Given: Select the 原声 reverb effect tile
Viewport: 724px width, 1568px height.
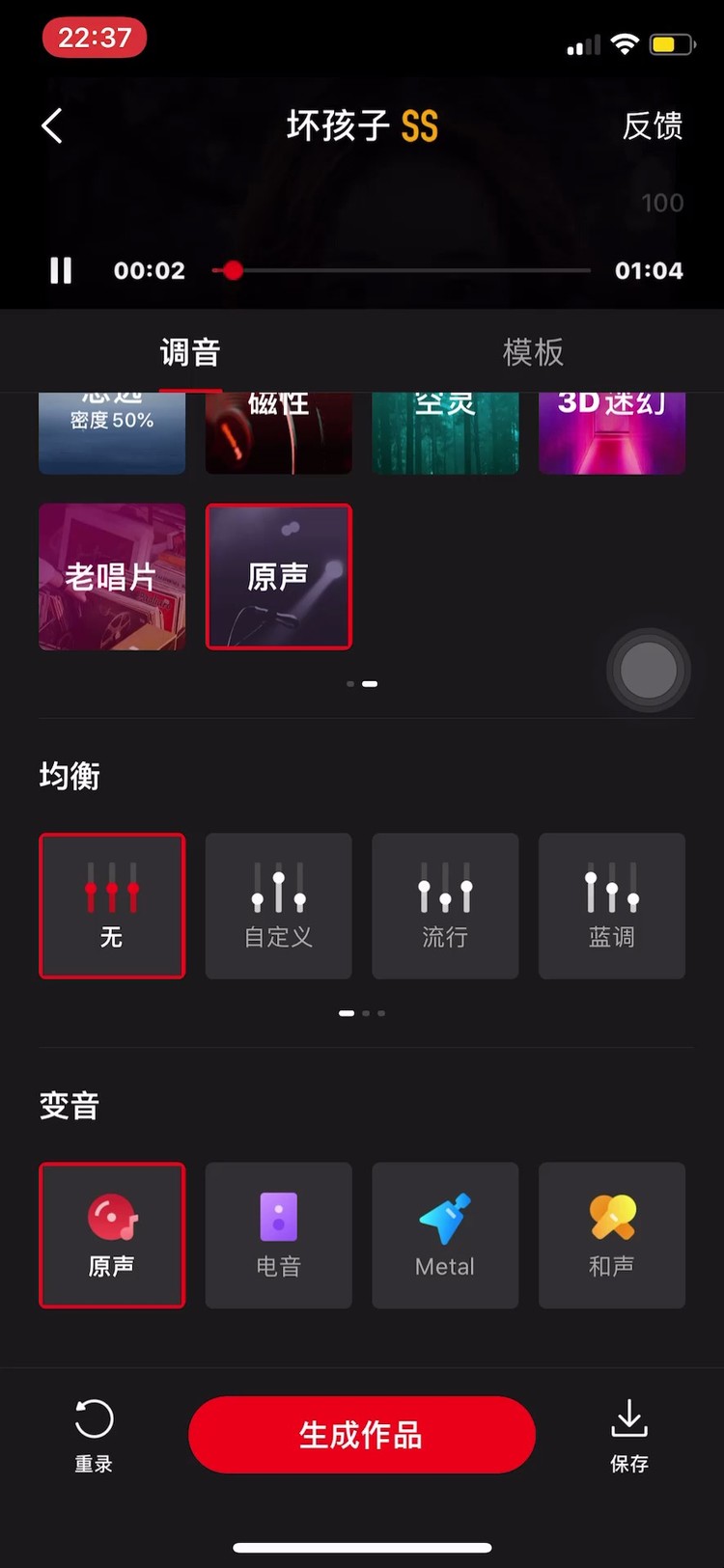Looking at the screenshot, I should [x=278, y=577].
